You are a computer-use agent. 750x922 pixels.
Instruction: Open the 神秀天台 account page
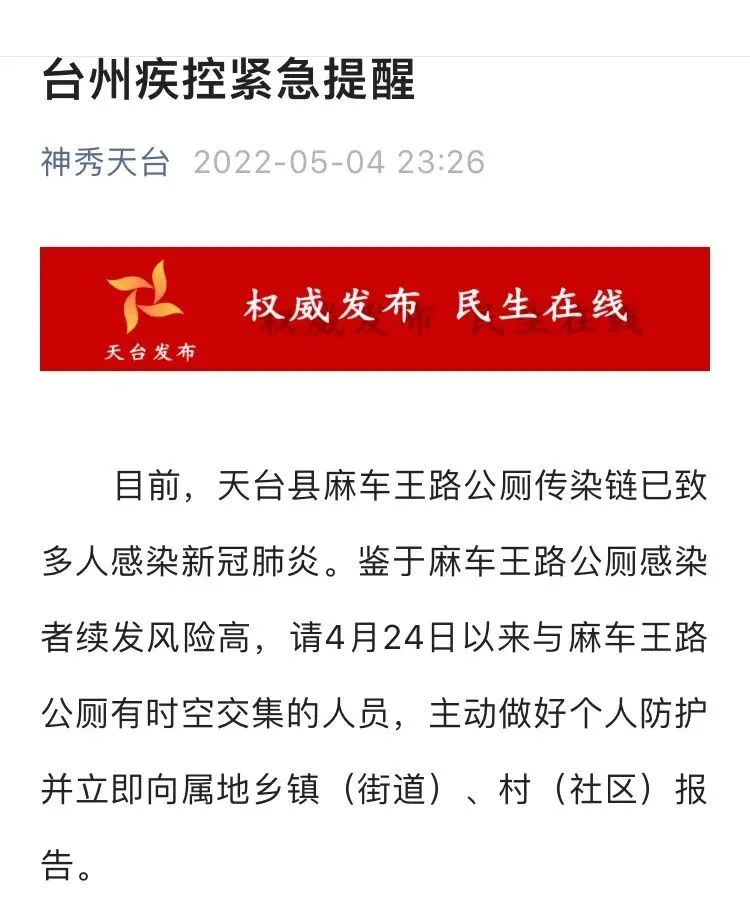(106, 161)
